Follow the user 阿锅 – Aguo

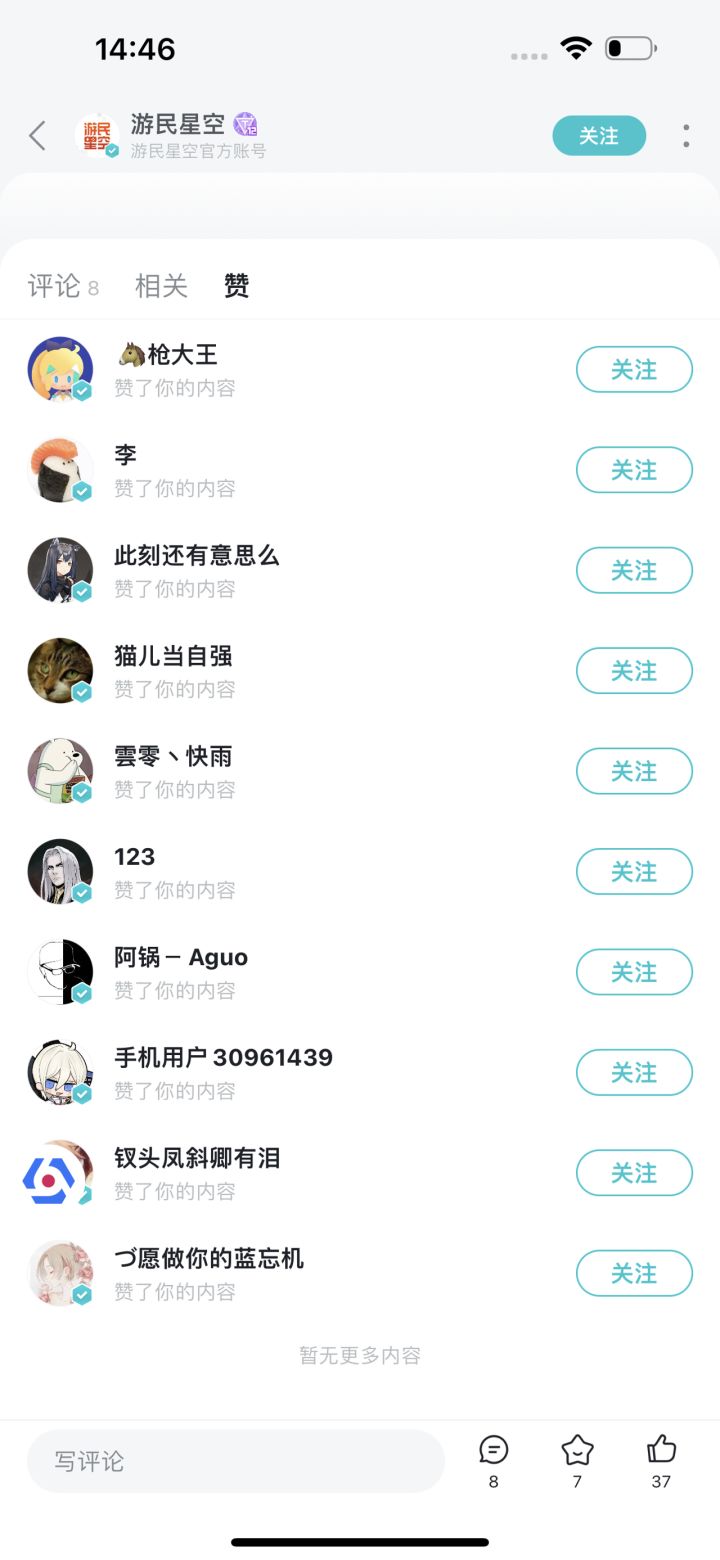[x=634, y=972]
